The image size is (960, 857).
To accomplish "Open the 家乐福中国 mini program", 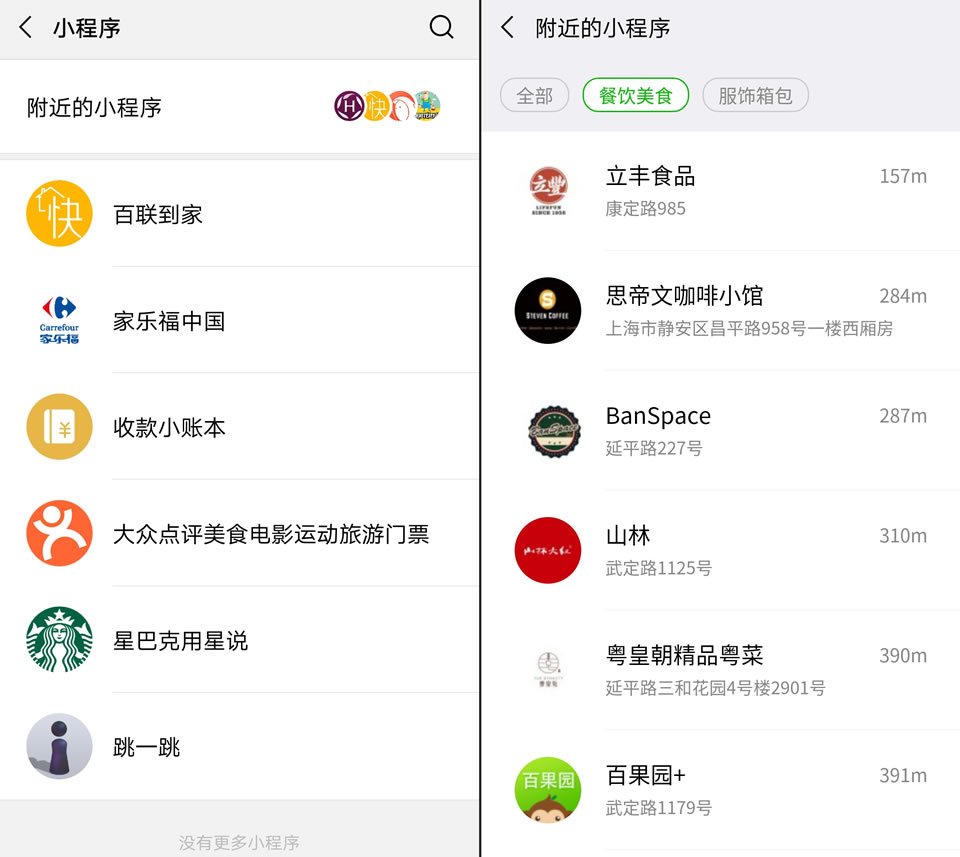I will pyautogui.click(x=240, y=321).
